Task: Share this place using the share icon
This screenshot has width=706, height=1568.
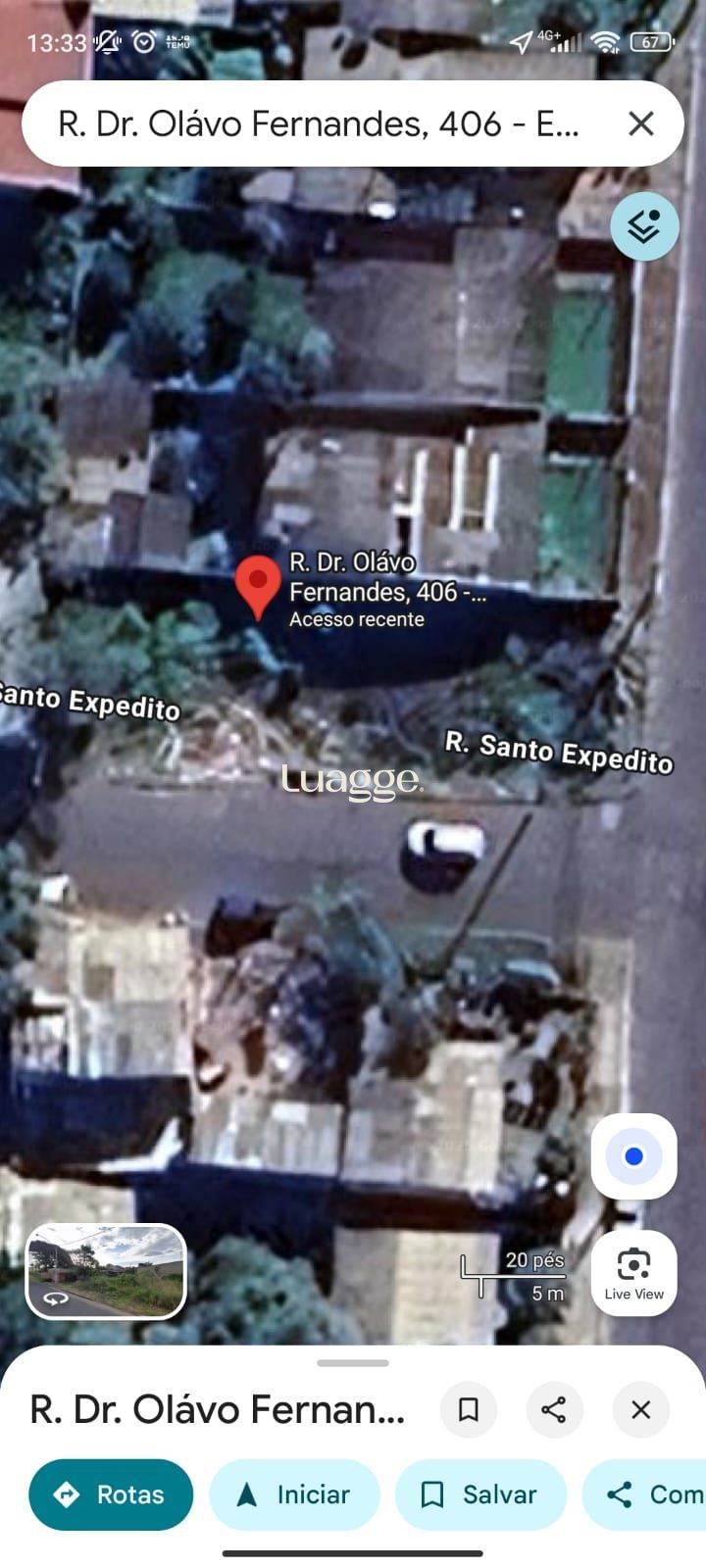Action: point(554,1410)
